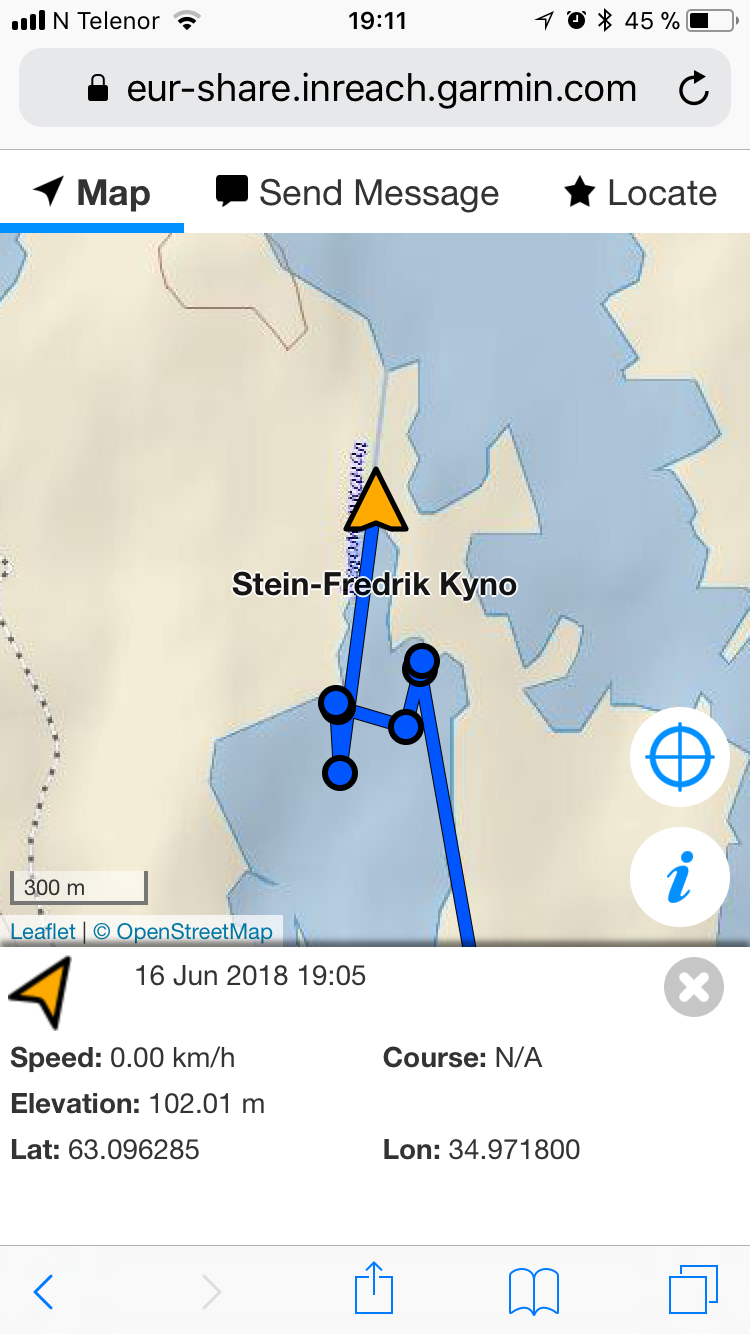Go back in Safari

click(43, 1292)
